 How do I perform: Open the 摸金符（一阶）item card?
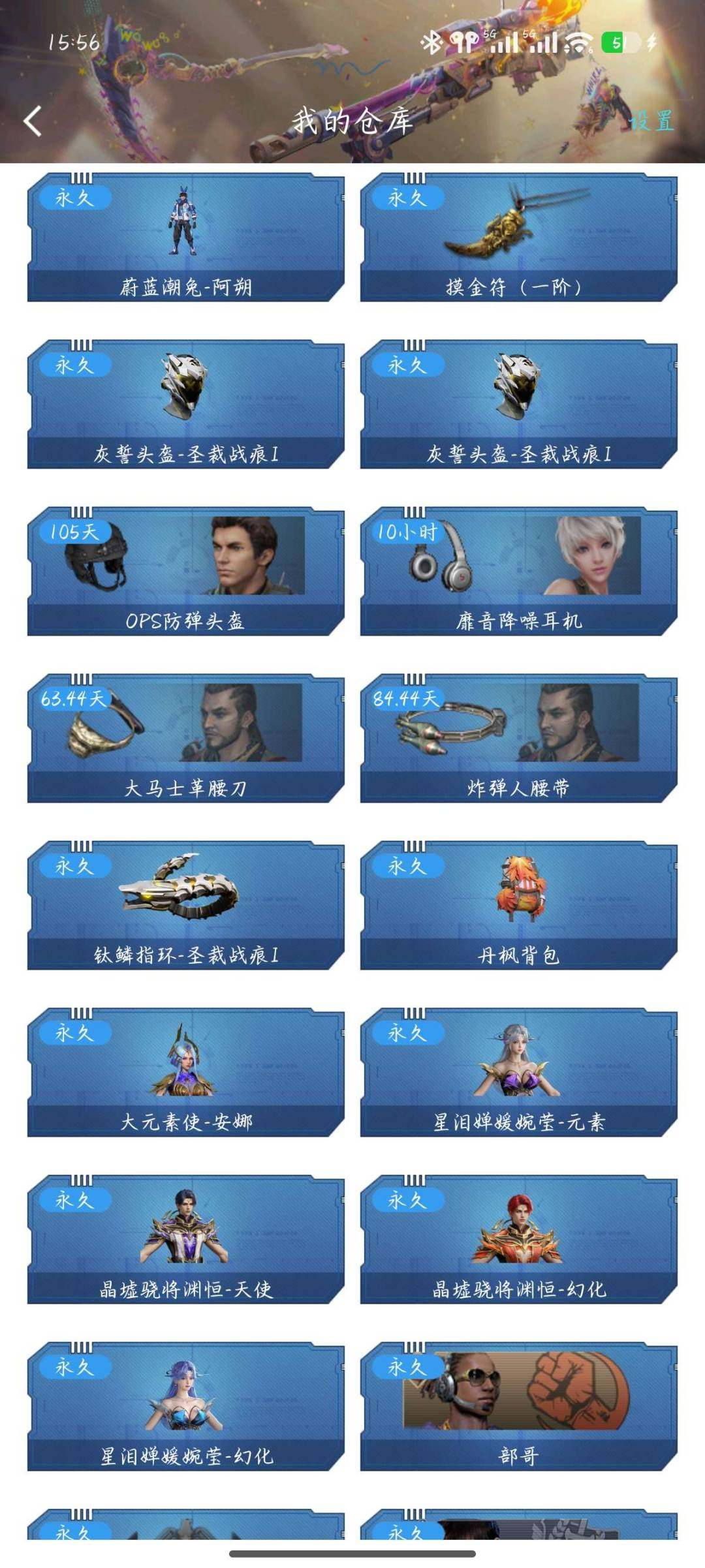pyautogui.click(x=518, y=237)
